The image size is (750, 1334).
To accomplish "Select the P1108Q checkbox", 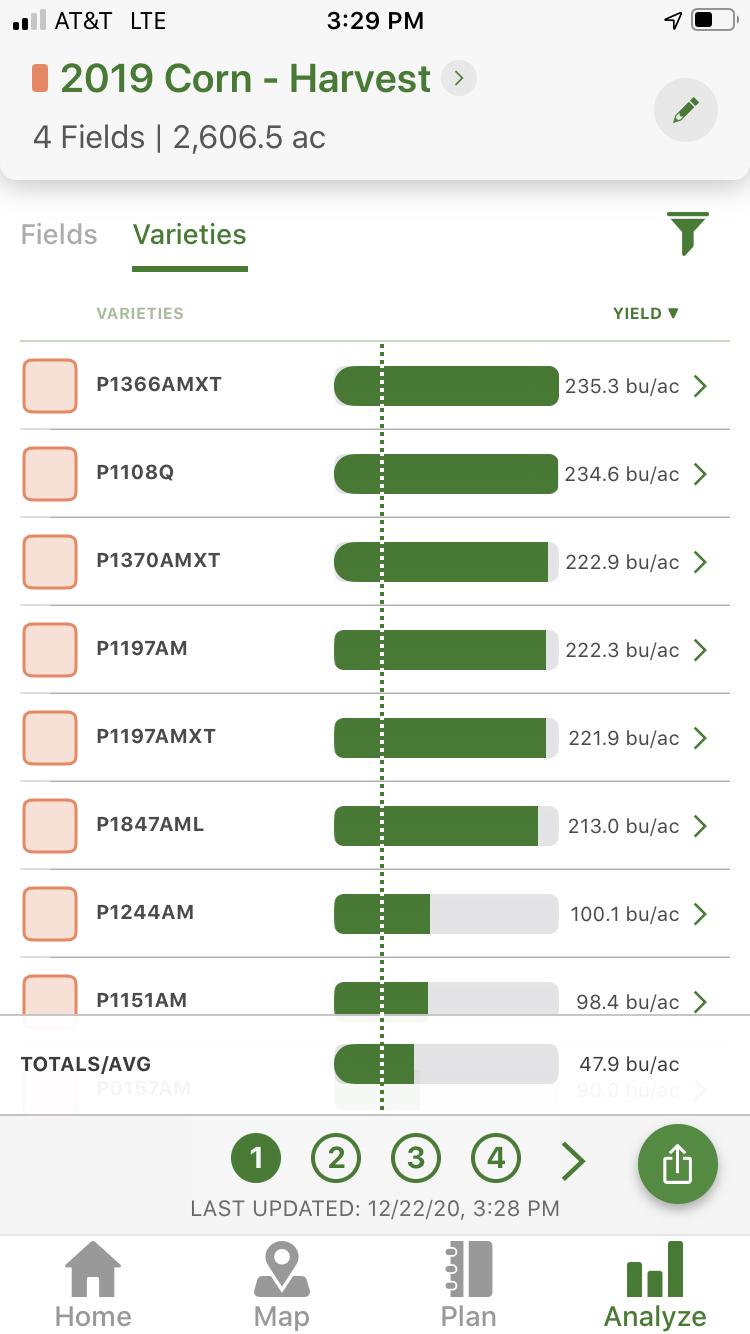I will 50,474.
